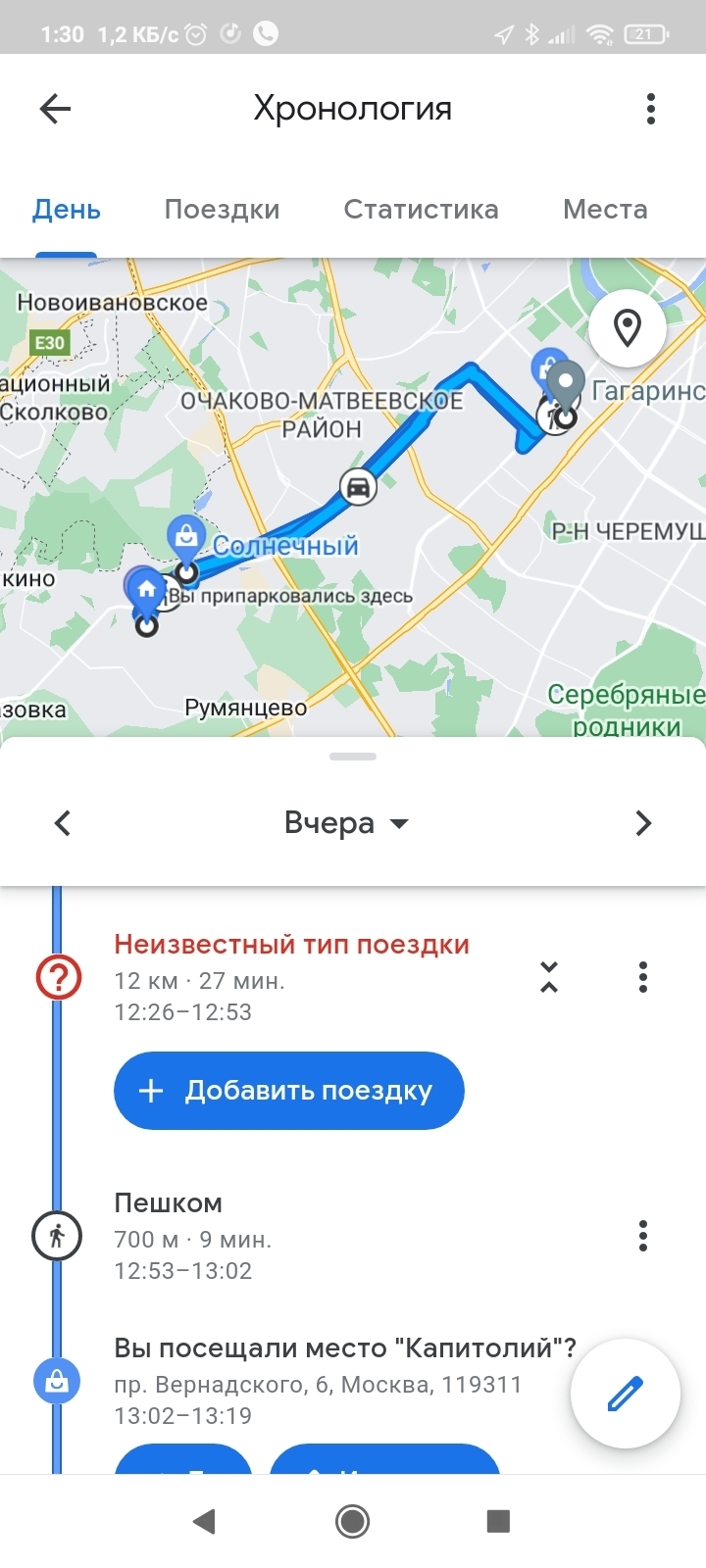Screen dimensions: 706x1568
Task: Open the Вчера date dropdown
Action: [345, 823]
